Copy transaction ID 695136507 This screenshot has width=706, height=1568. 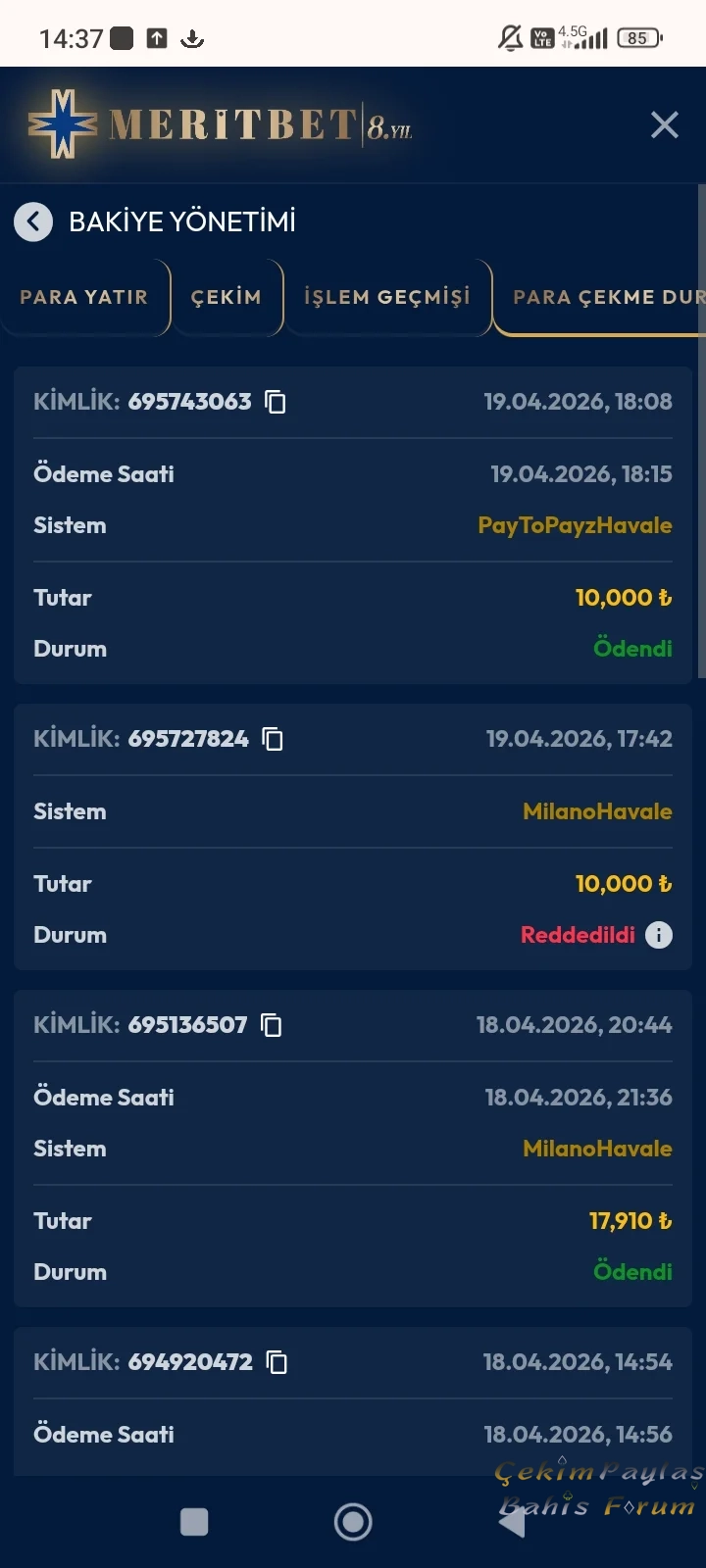coord(272,1025)
